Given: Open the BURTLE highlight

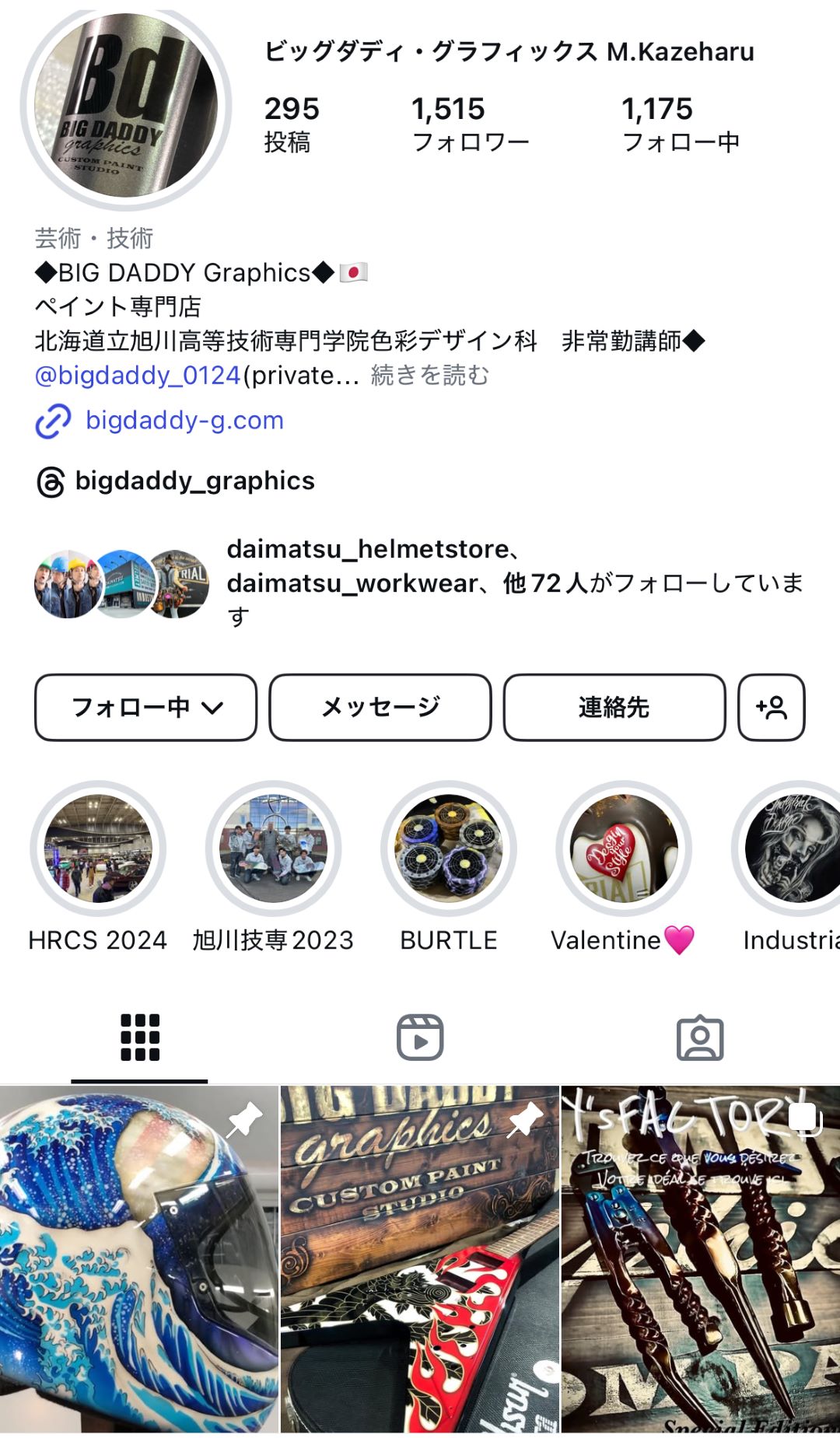Looking at the screenshot, I should pos(449,848).
